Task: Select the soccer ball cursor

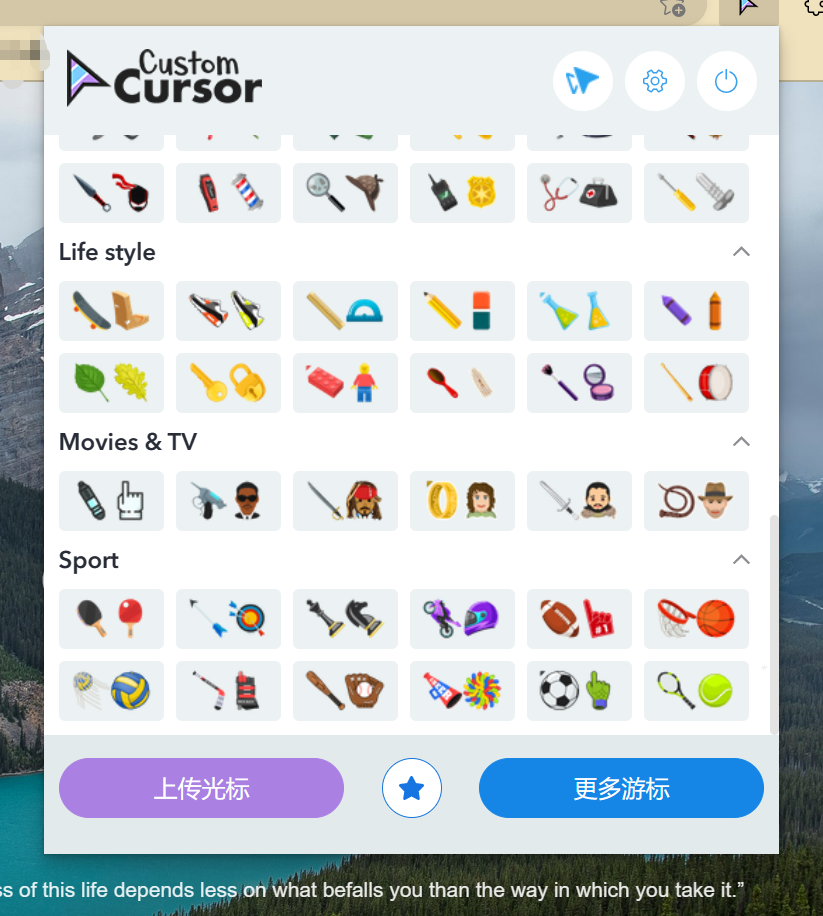Action: coord(579,691)
